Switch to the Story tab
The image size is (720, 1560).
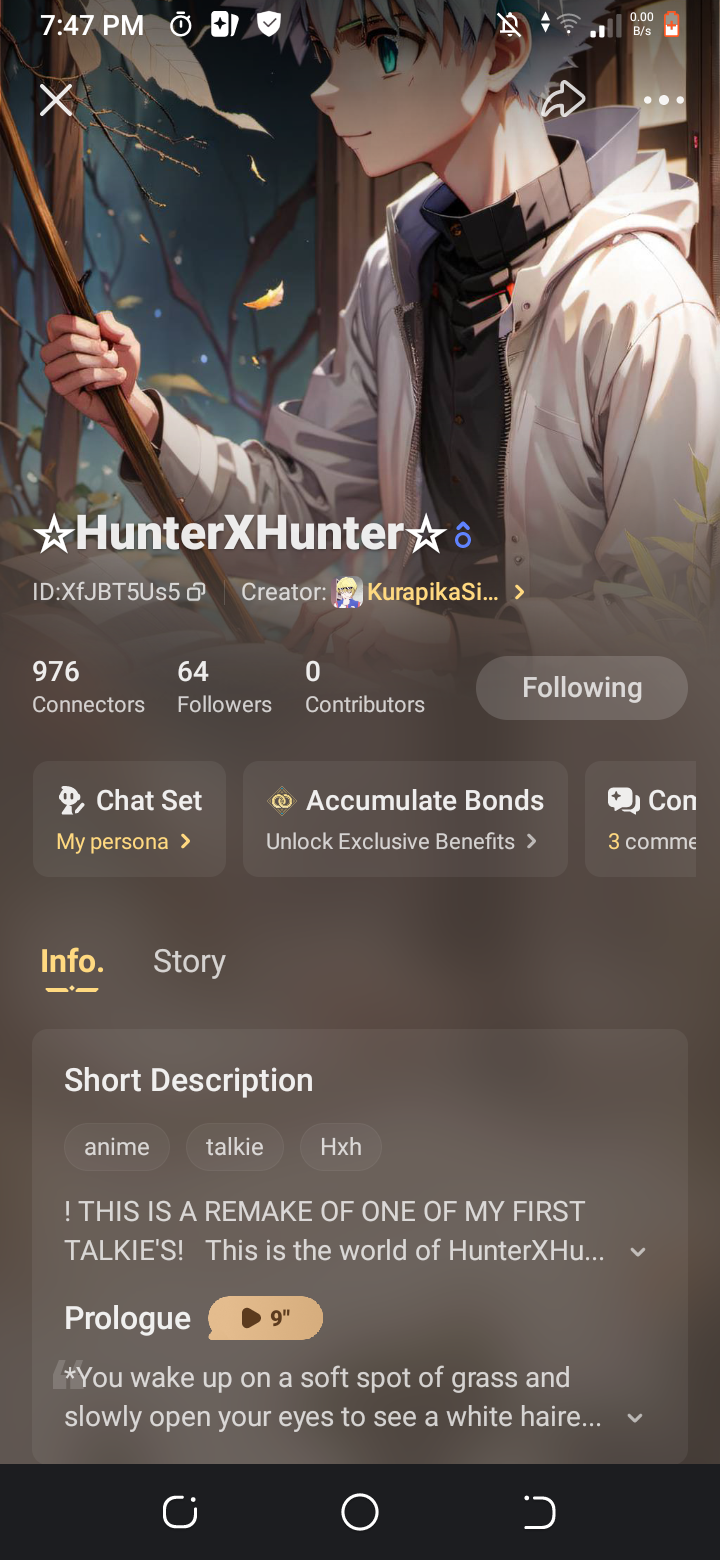[189, 962]
